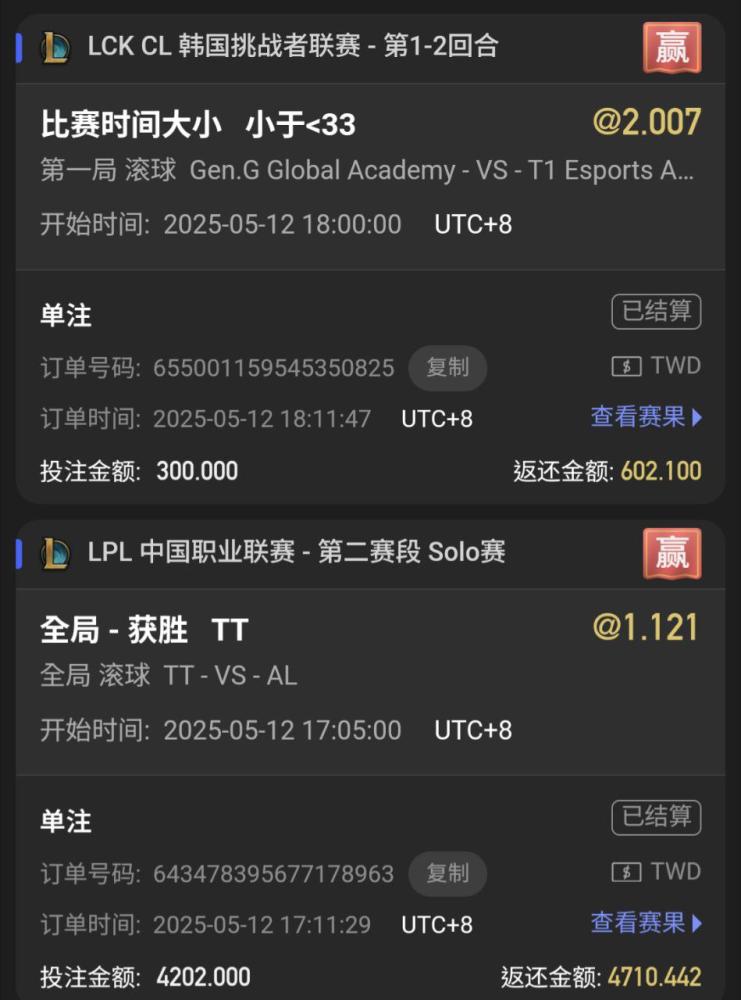
Task: View match result for Gen.G vs T1 bet
Action: click(x=645, y=417)
